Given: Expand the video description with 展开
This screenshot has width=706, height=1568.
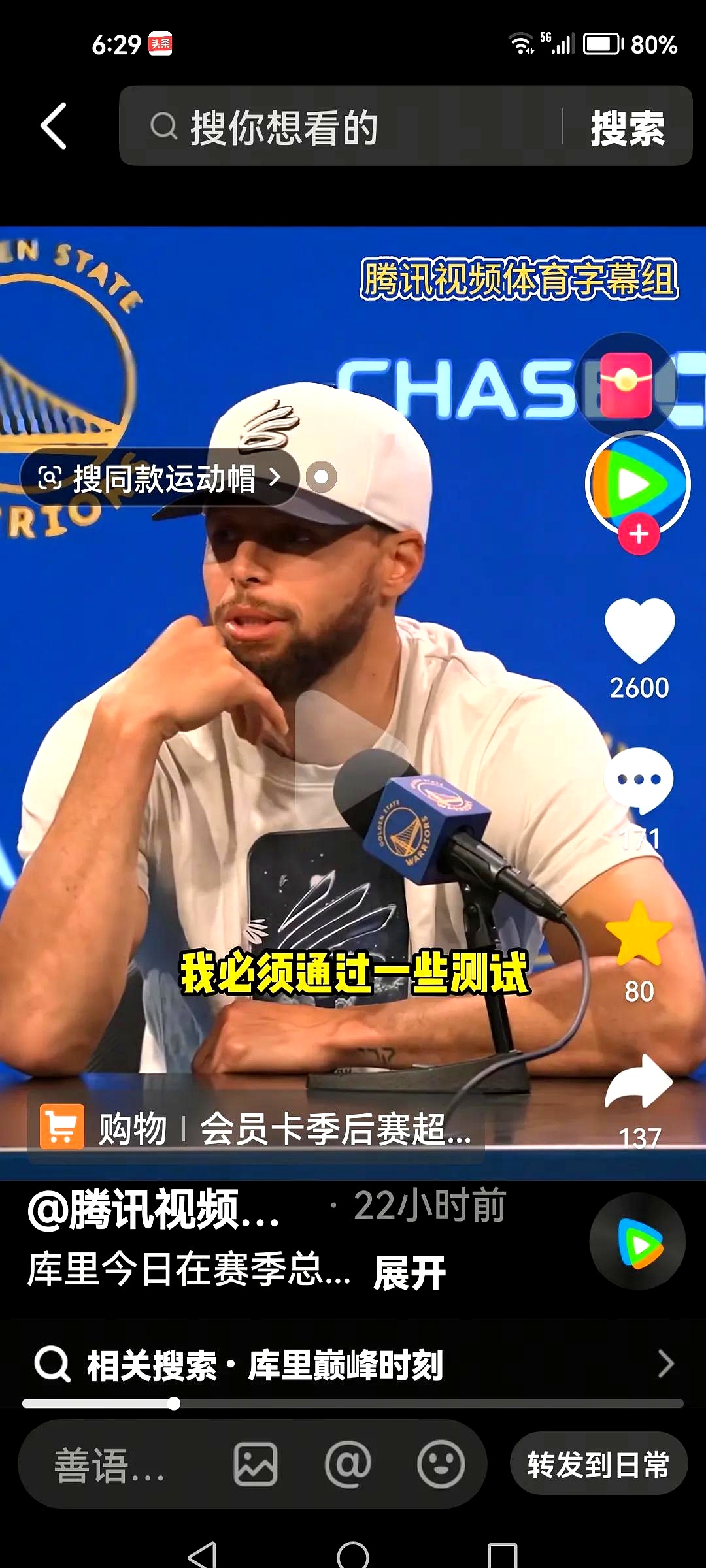Looking at the screenshot, I should point(409,1271).
